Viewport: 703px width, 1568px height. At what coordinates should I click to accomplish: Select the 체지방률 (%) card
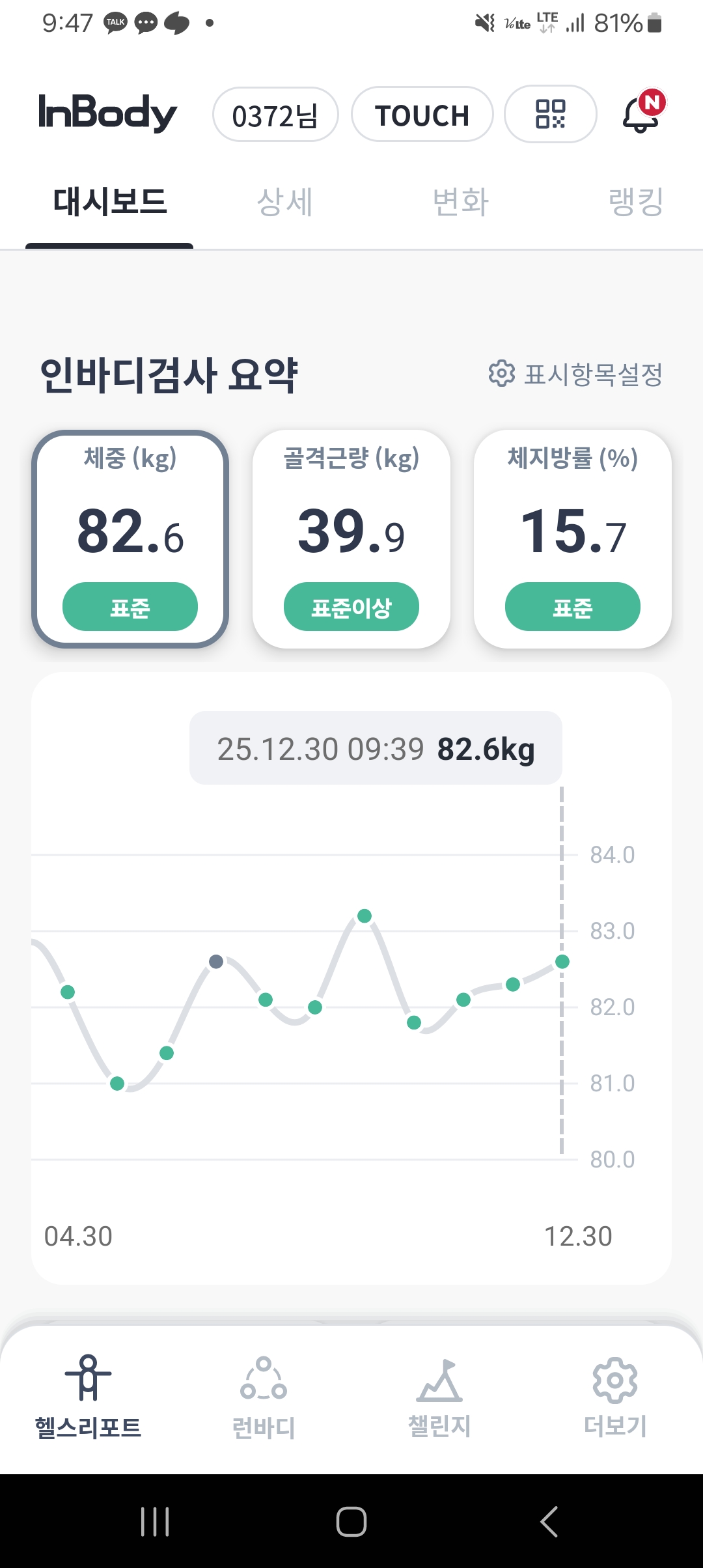[x=573, y=539]
